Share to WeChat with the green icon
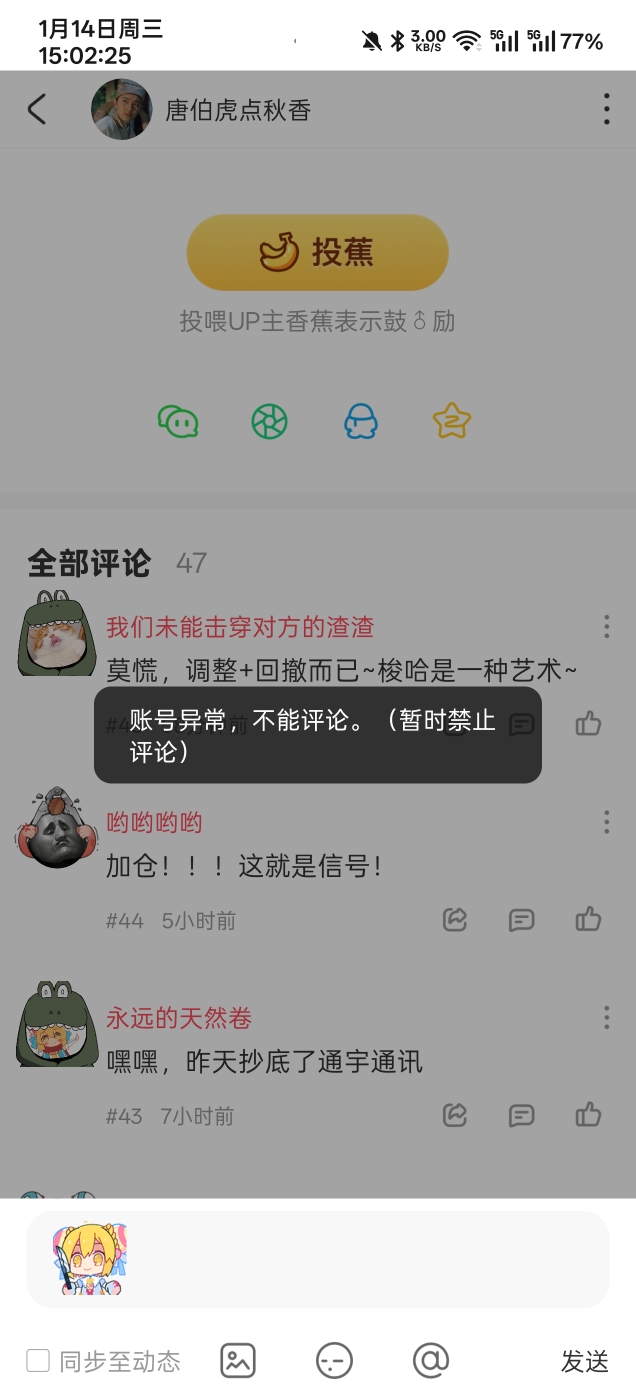 (178, 422)
